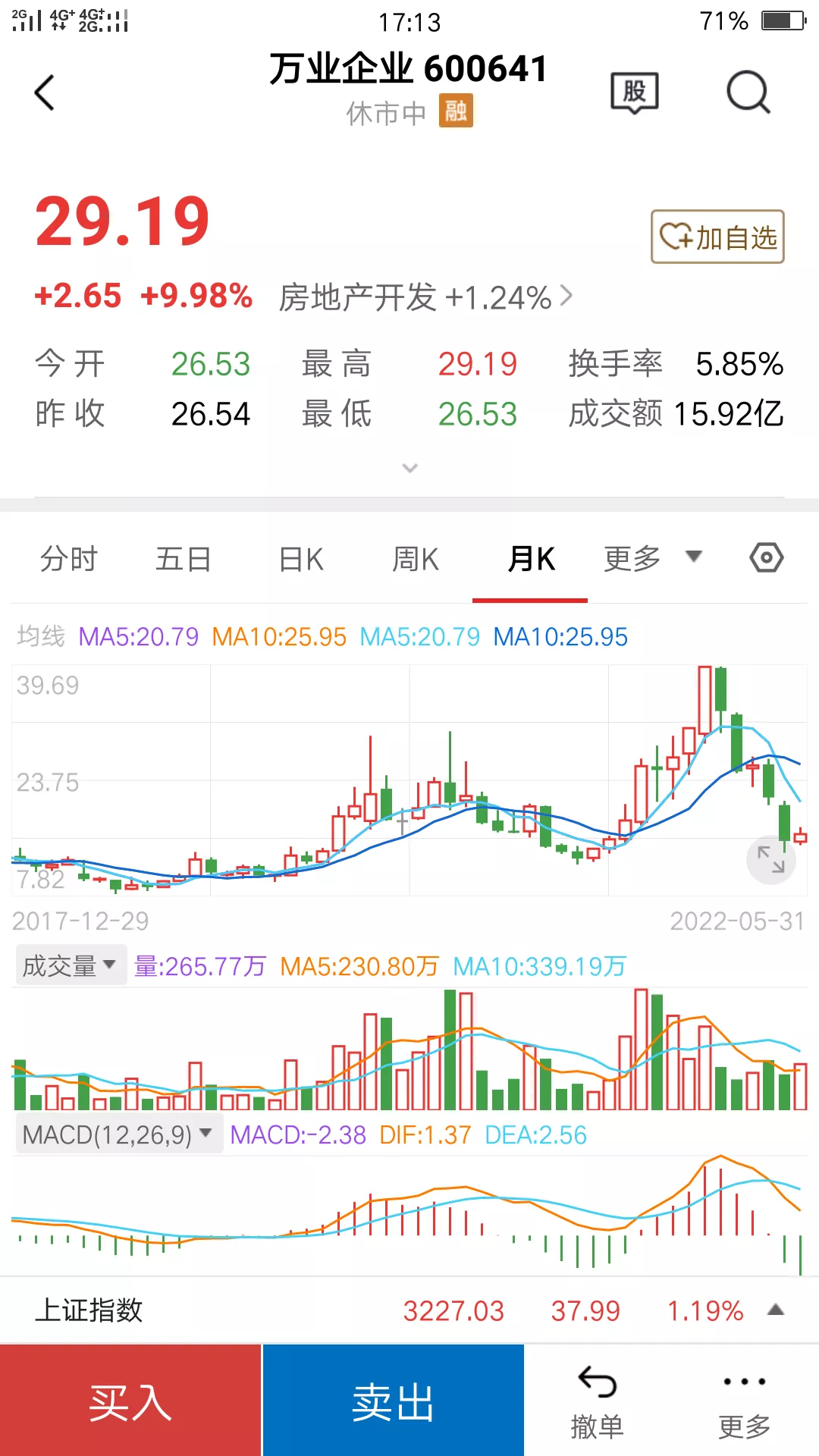819x1456 pixels.
Task: Expand the chart to fullscreen
Action: point(771,861)
